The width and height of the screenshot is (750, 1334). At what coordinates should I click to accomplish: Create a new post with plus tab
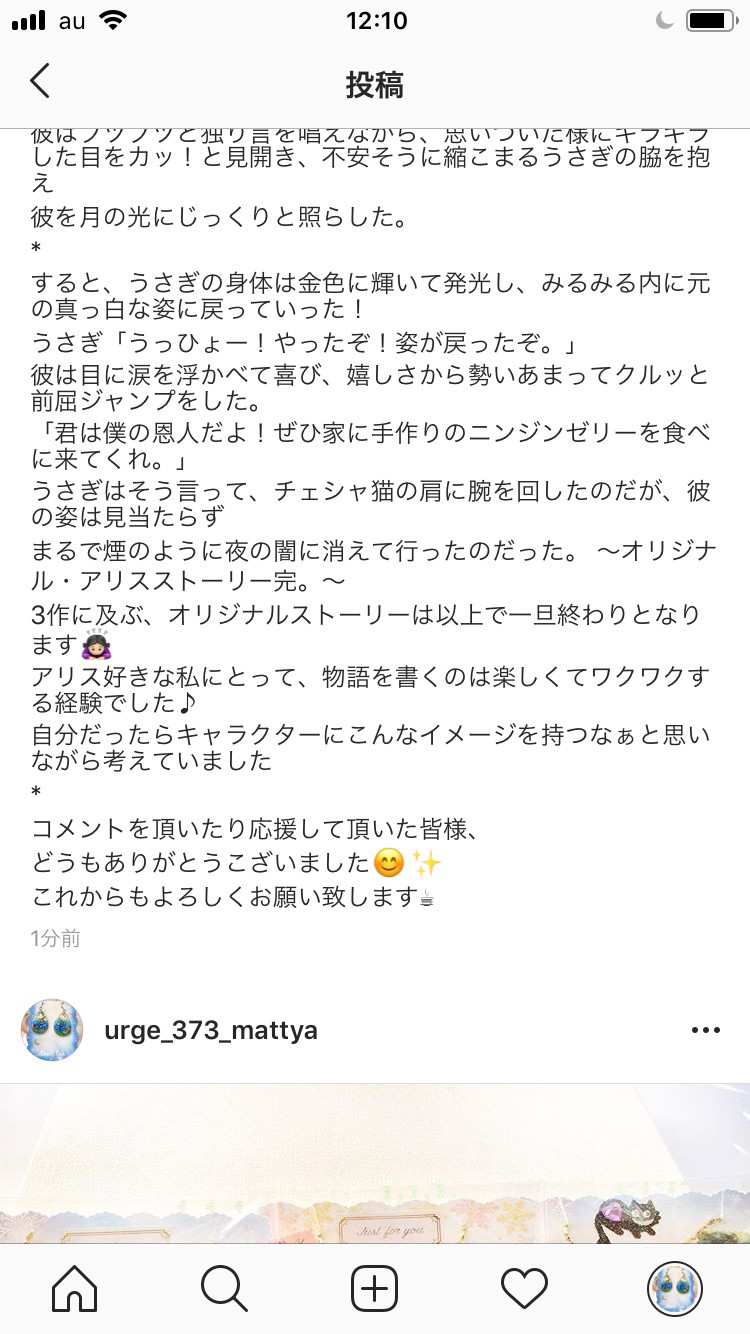(375, 1288)
